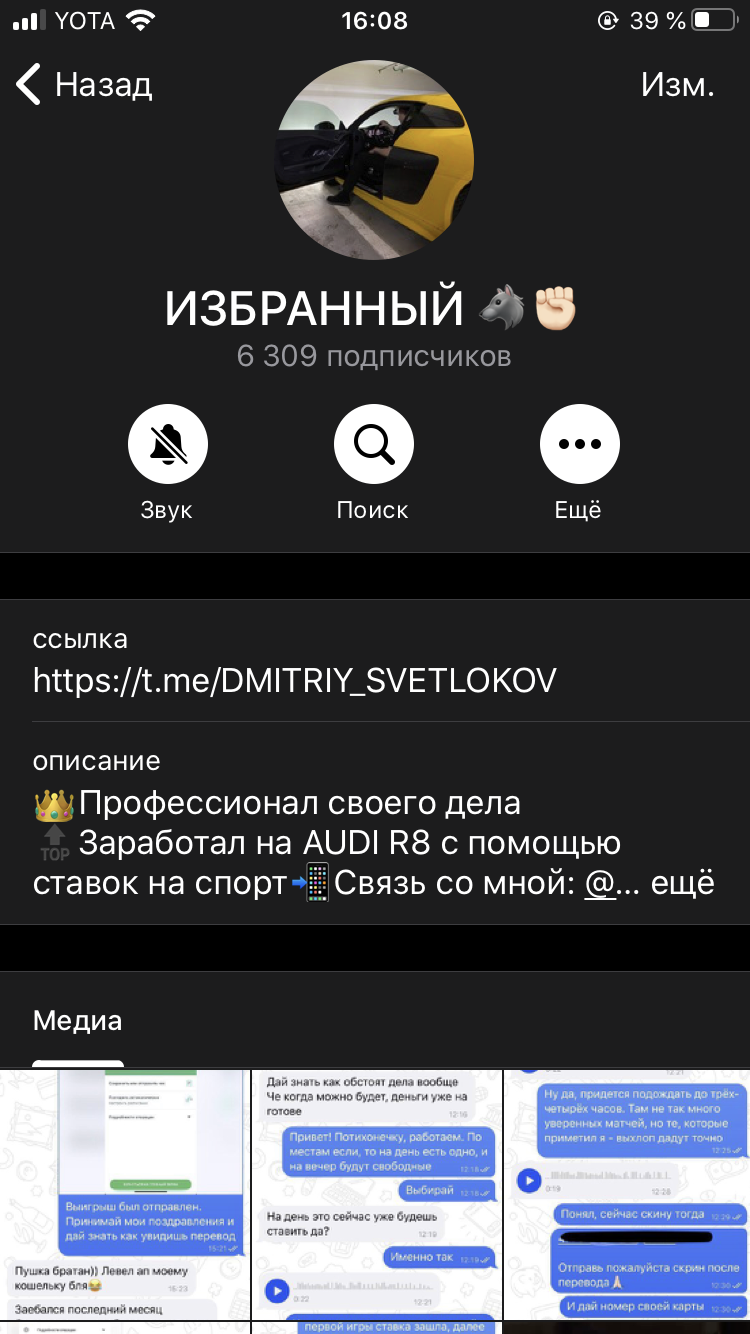
Task: Open media screenshot starting with Выигрыш был отправлен
Action: (x=124, y=1195)
